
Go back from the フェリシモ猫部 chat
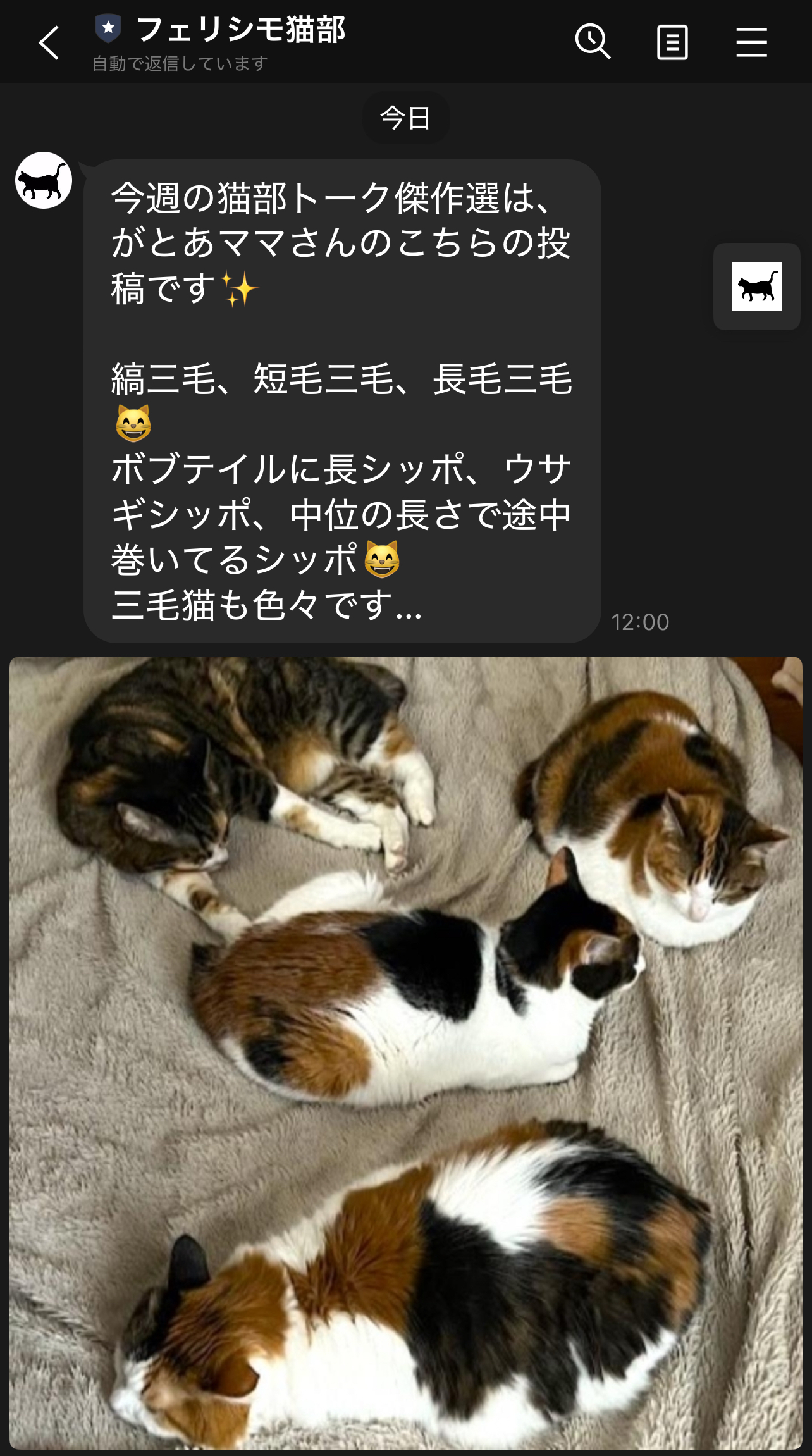tap(49, 43)
